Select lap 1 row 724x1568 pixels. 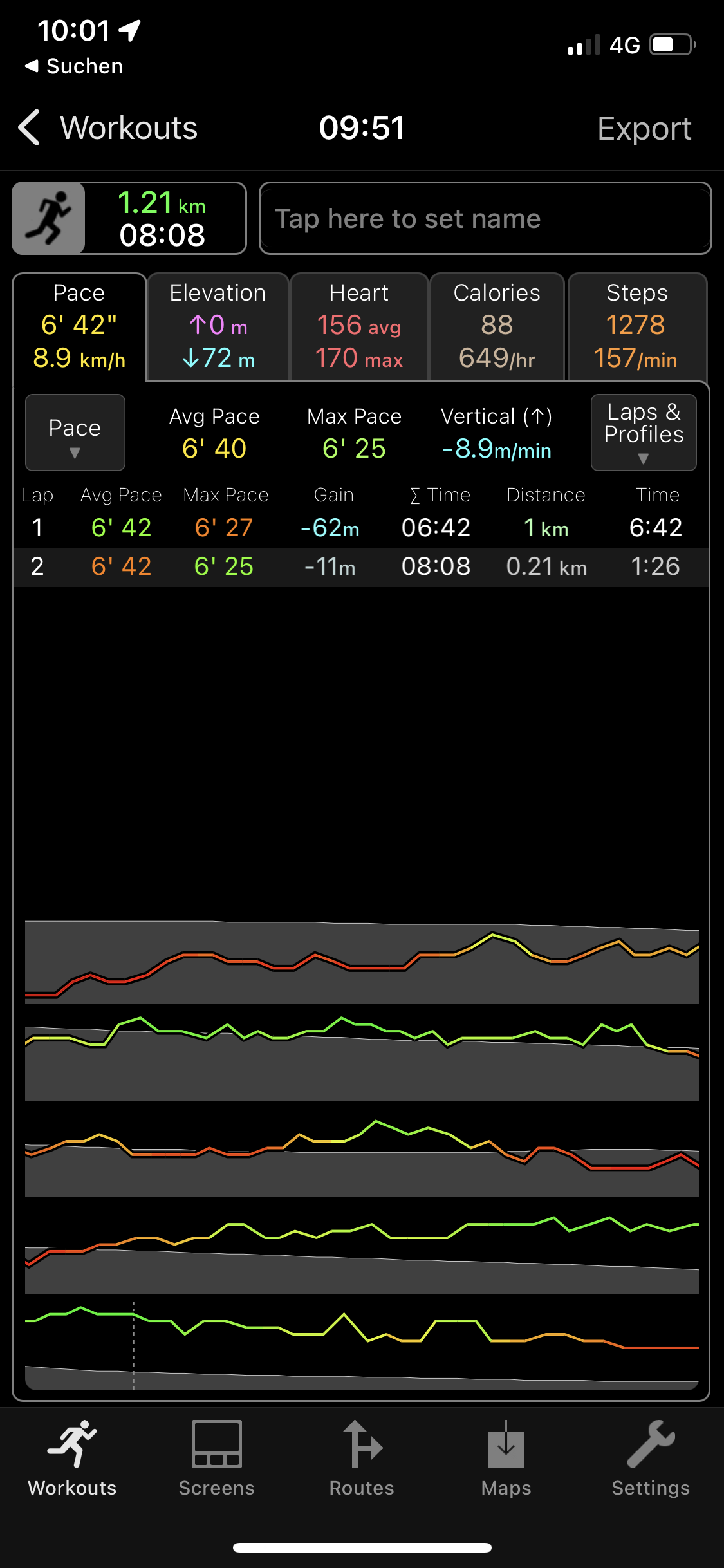pyautogui.click(x=360, y=528)
